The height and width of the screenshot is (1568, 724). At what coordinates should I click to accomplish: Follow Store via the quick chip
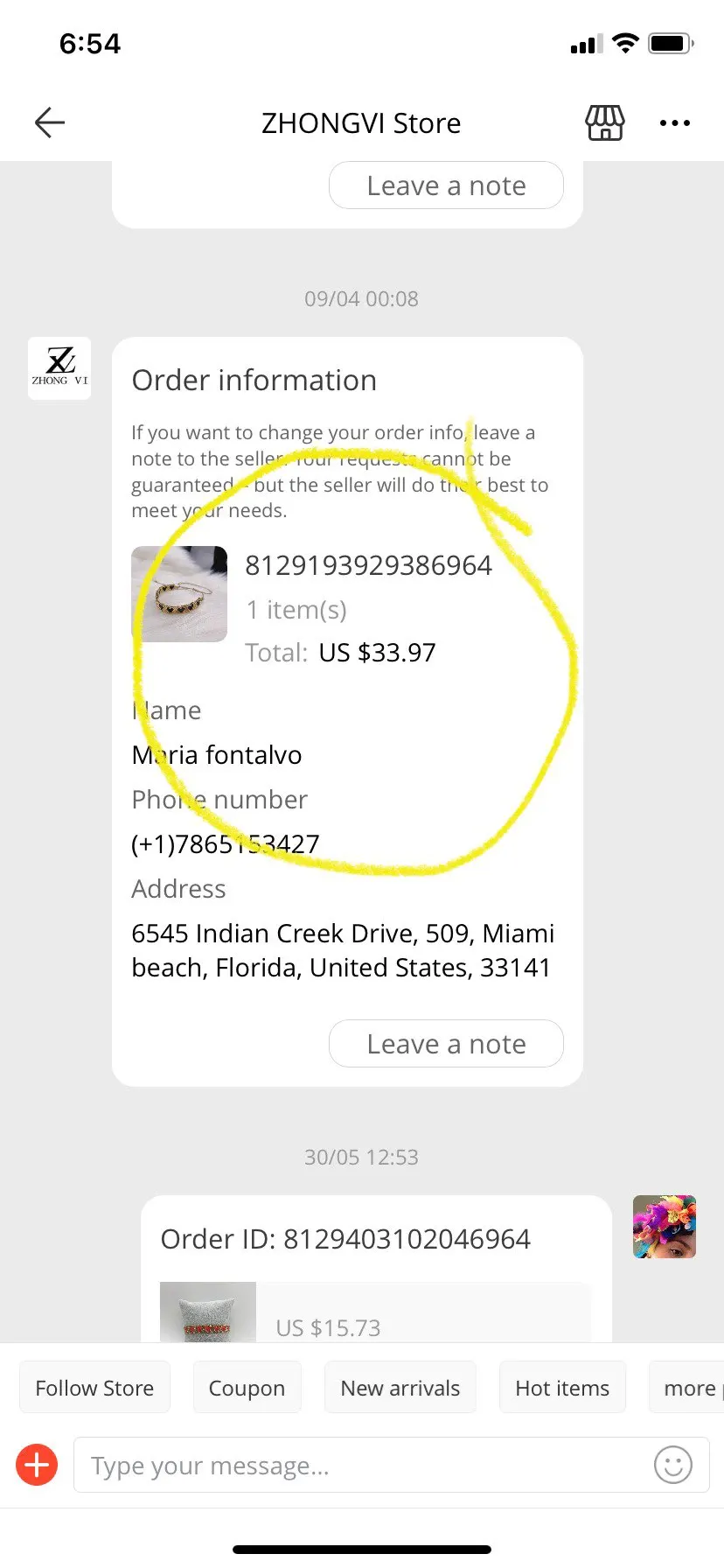click(94, 1388)
